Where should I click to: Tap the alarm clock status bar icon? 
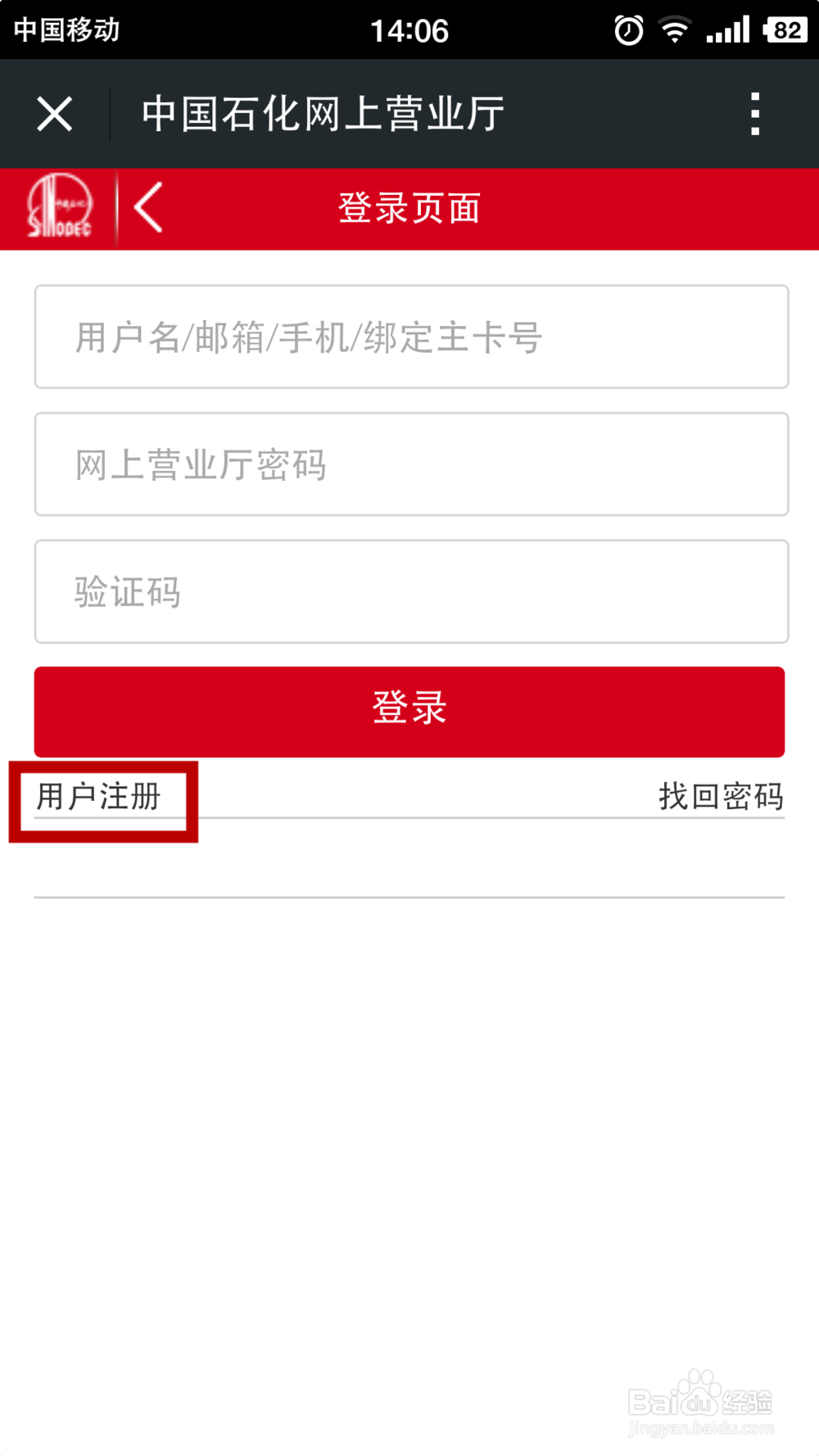coord(627,28)
